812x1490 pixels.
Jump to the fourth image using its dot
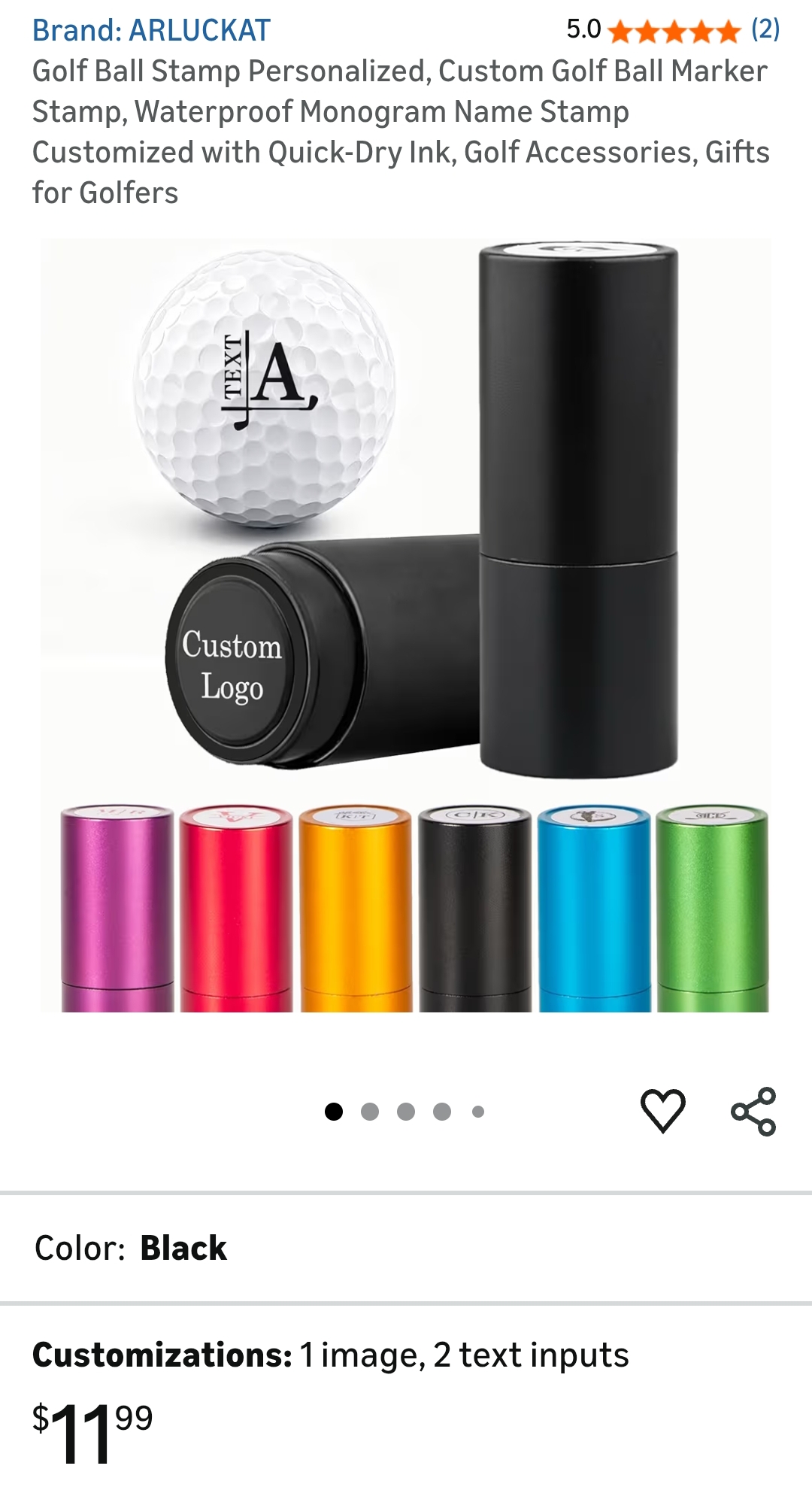click(x=441, y=1112)
